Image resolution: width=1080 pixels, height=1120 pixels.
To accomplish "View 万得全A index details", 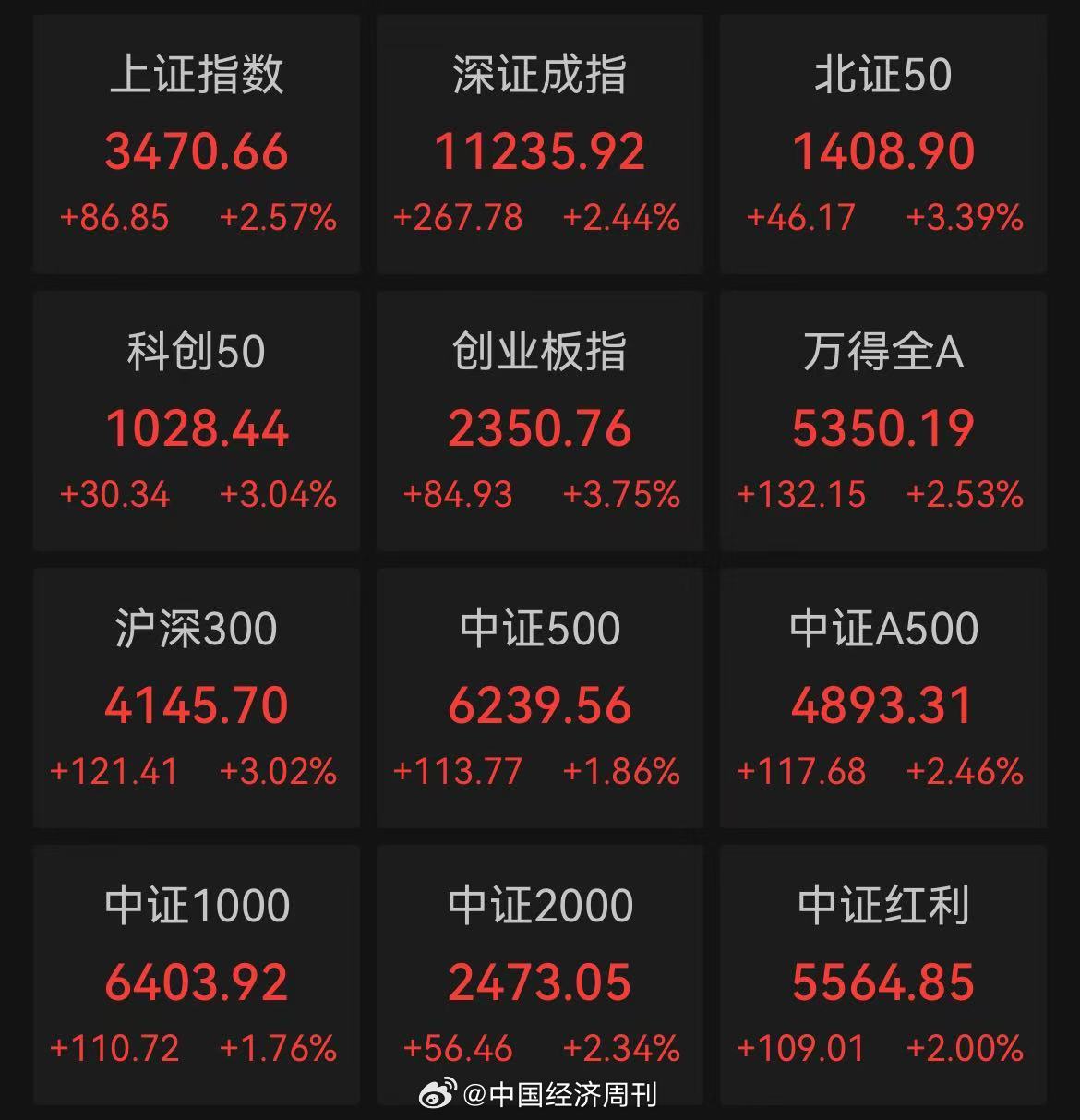I will pos(882,421).
